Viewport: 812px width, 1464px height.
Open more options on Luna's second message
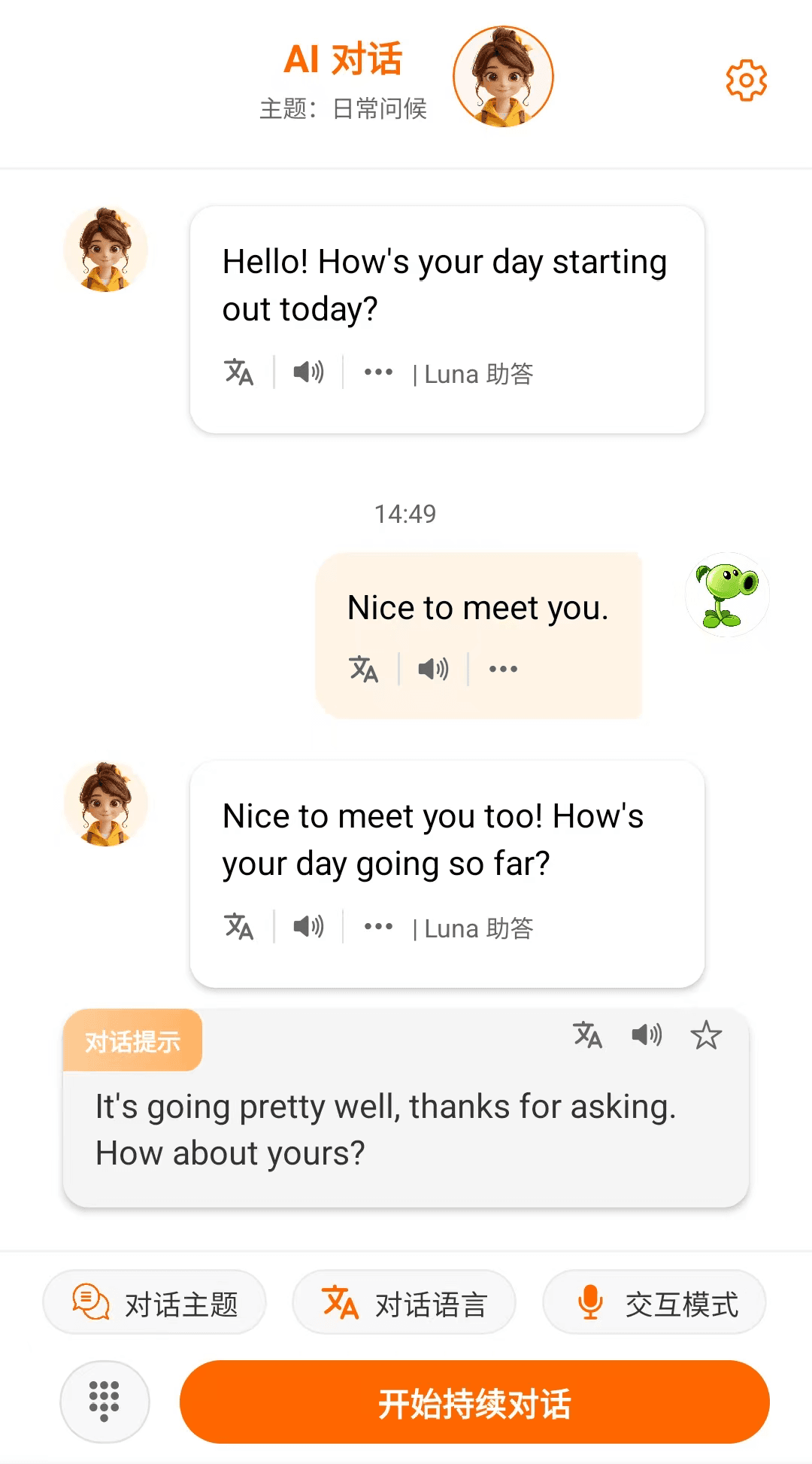tap(379, 926)
